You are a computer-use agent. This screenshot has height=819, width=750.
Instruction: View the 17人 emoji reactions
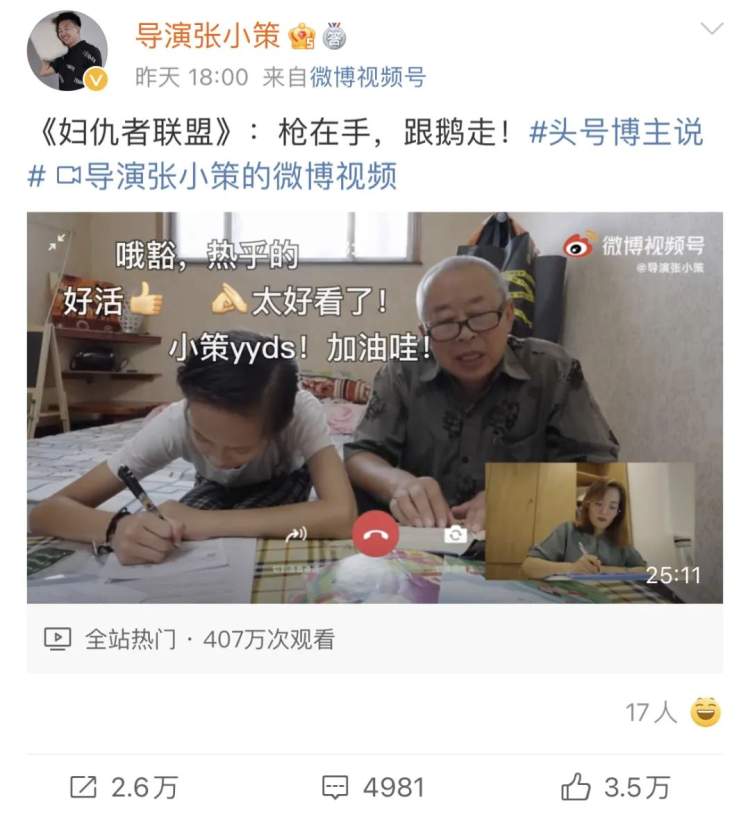(673, 712)
